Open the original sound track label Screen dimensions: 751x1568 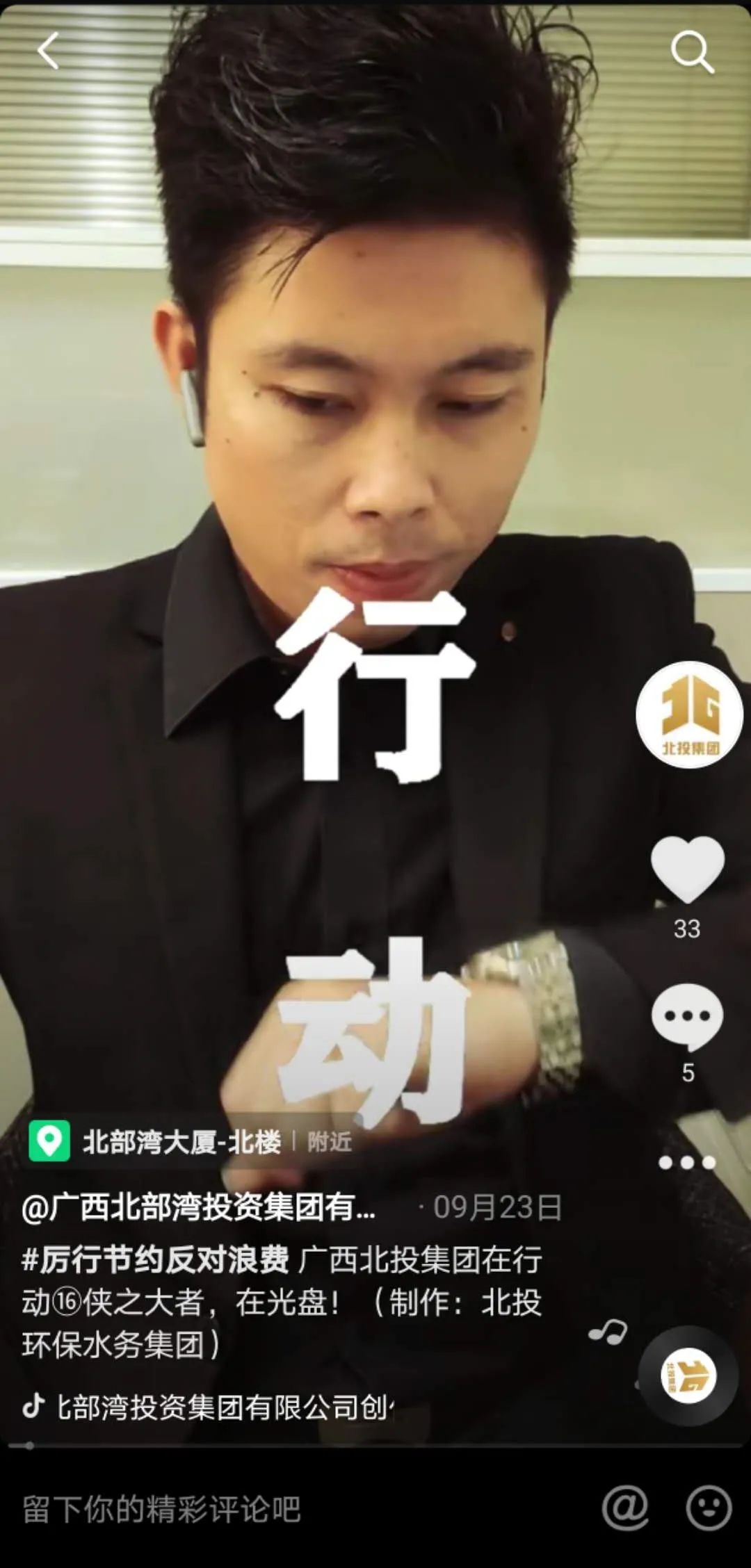(223, 1407)
